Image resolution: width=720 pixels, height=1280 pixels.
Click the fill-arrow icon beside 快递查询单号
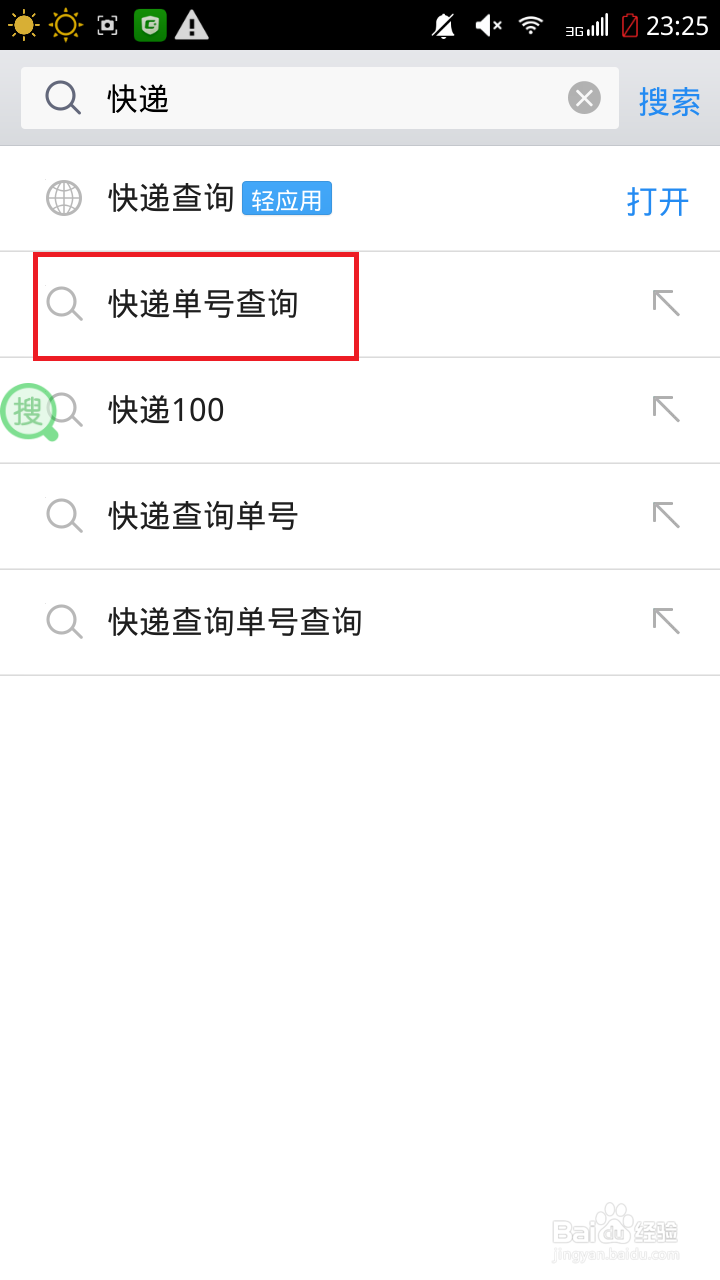[665, 515]
